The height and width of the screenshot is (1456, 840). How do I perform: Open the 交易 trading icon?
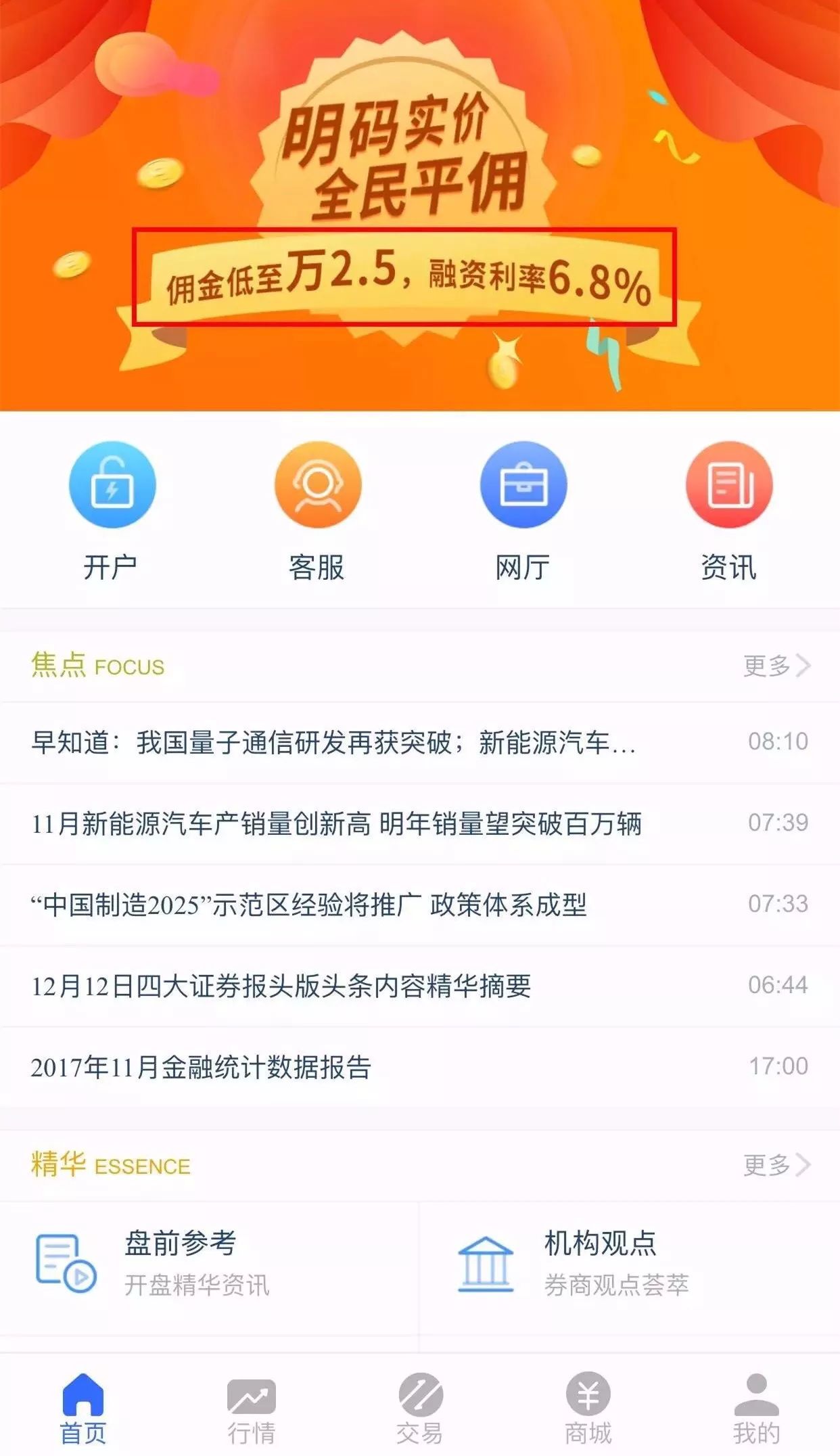(420, 1402)
